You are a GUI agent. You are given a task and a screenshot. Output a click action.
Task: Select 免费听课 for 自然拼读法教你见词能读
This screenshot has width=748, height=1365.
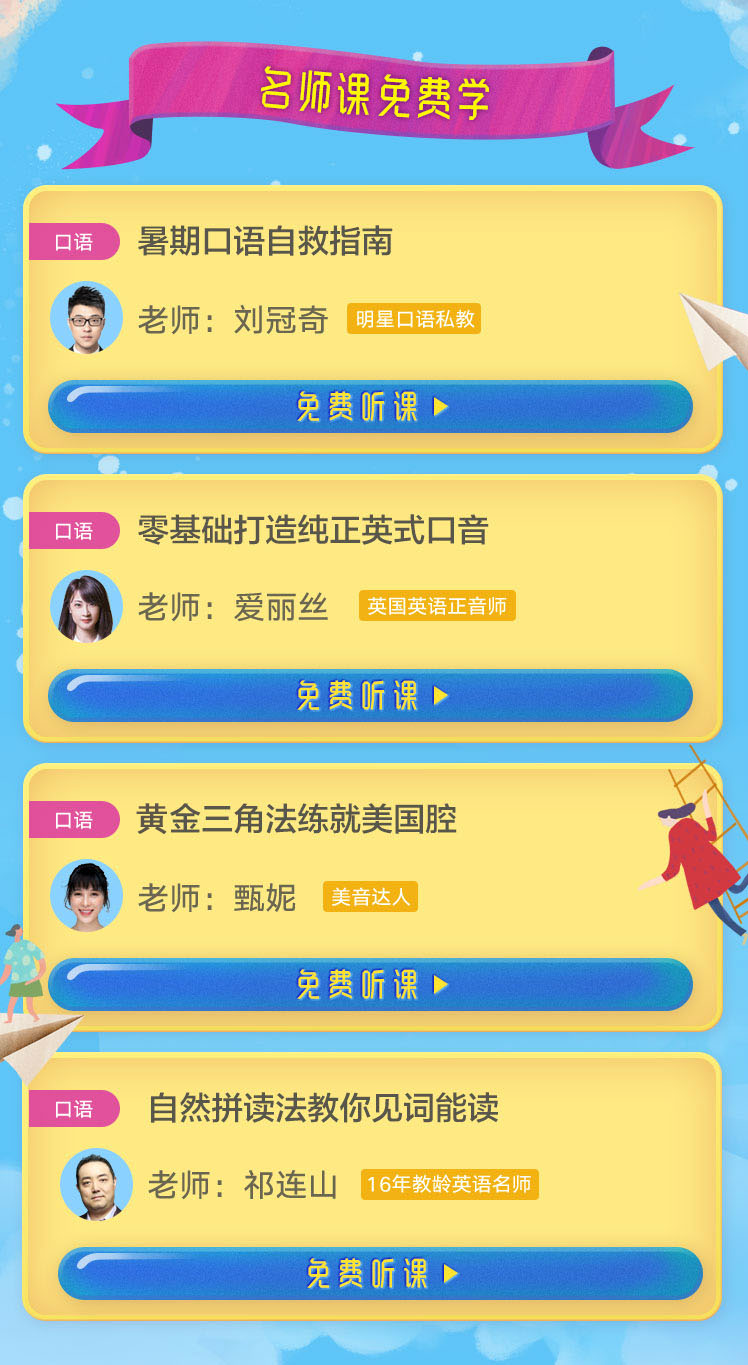tap(380, 1273)
